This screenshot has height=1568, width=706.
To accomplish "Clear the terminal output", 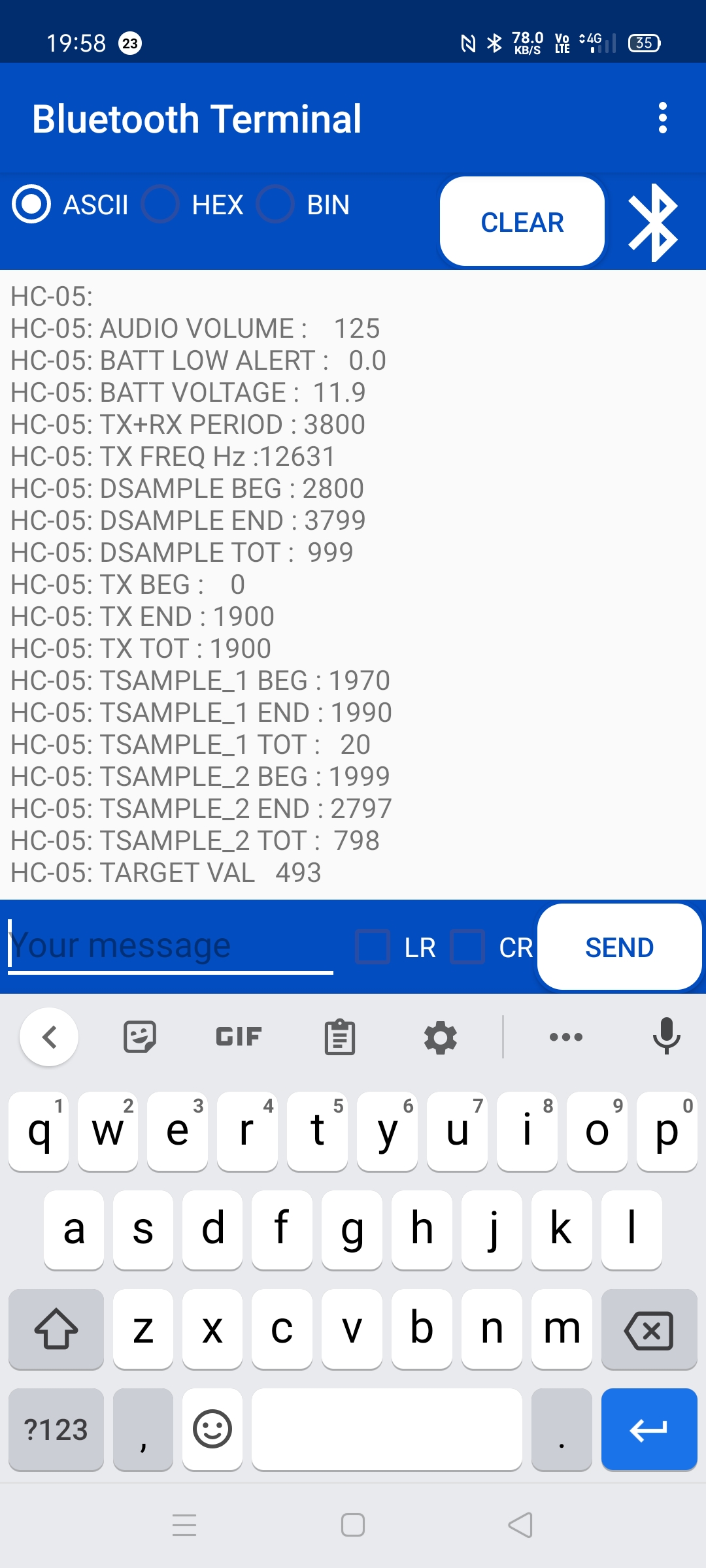I will tap(522, 222).
